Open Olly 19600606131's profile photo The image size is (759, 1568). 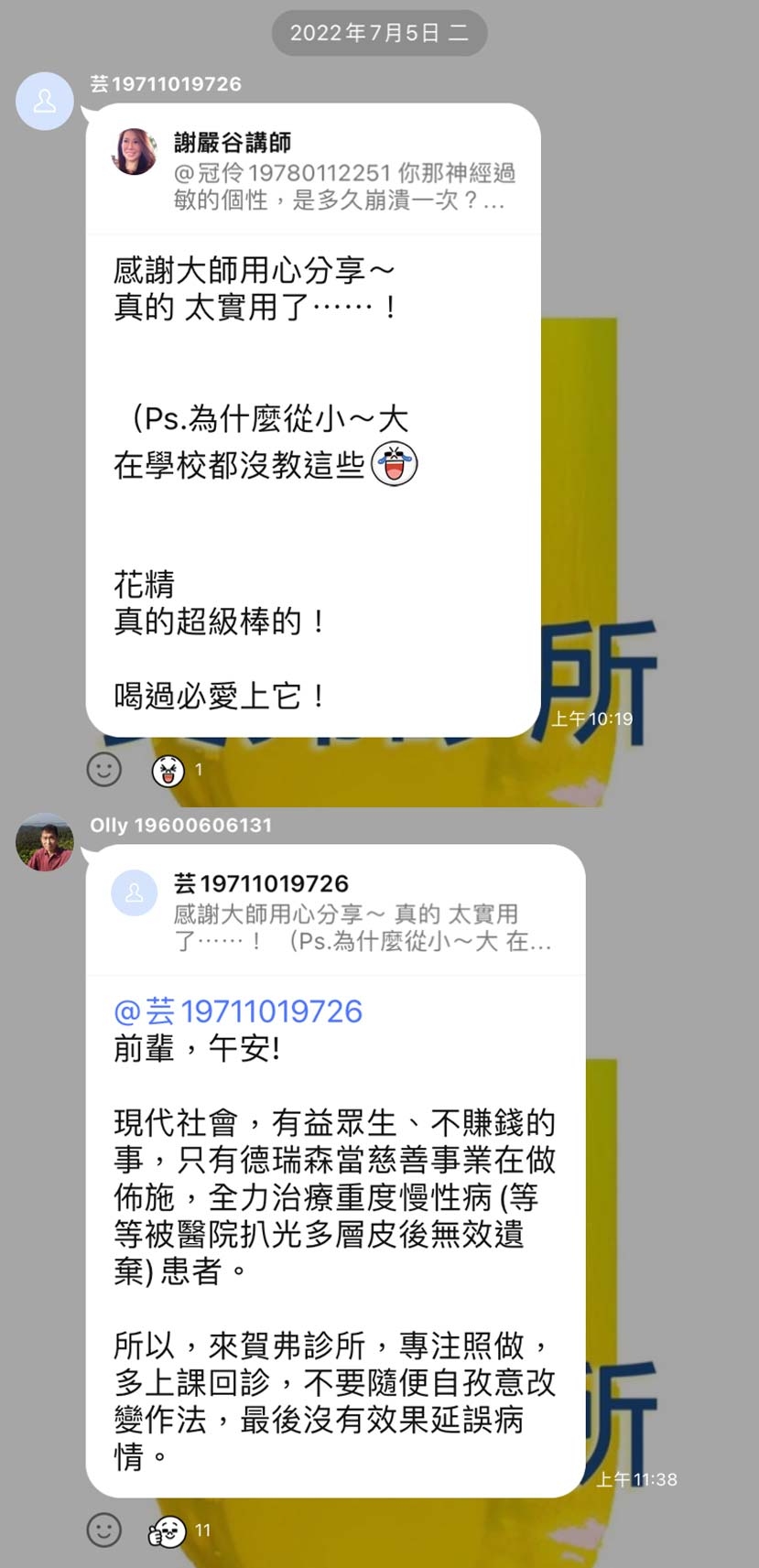tap(44, 842)
